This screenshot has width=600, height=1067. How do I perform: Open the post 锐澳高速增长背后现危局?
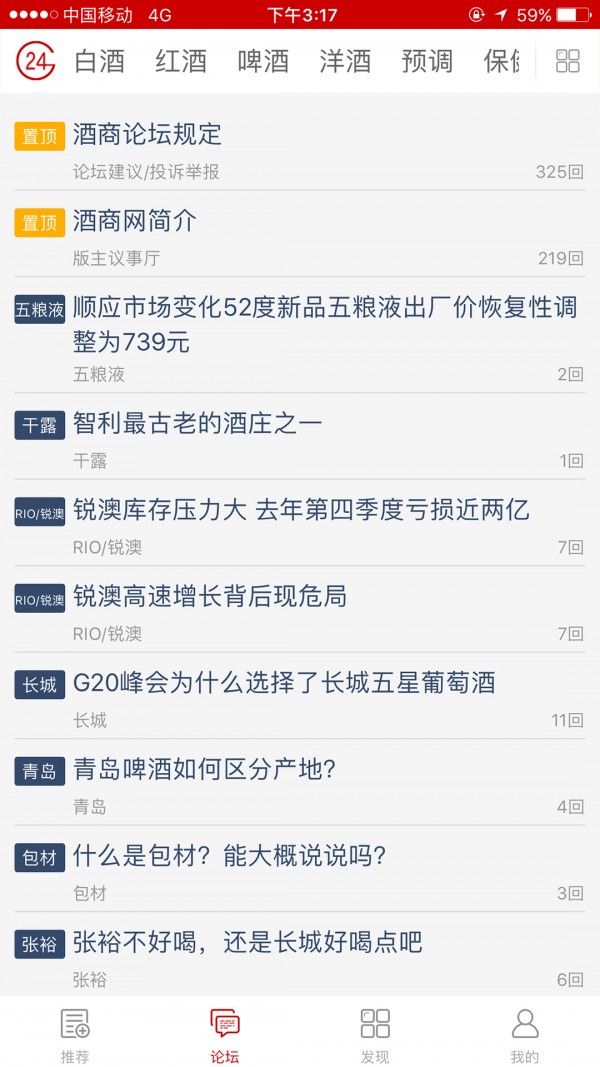click(210, 597)
